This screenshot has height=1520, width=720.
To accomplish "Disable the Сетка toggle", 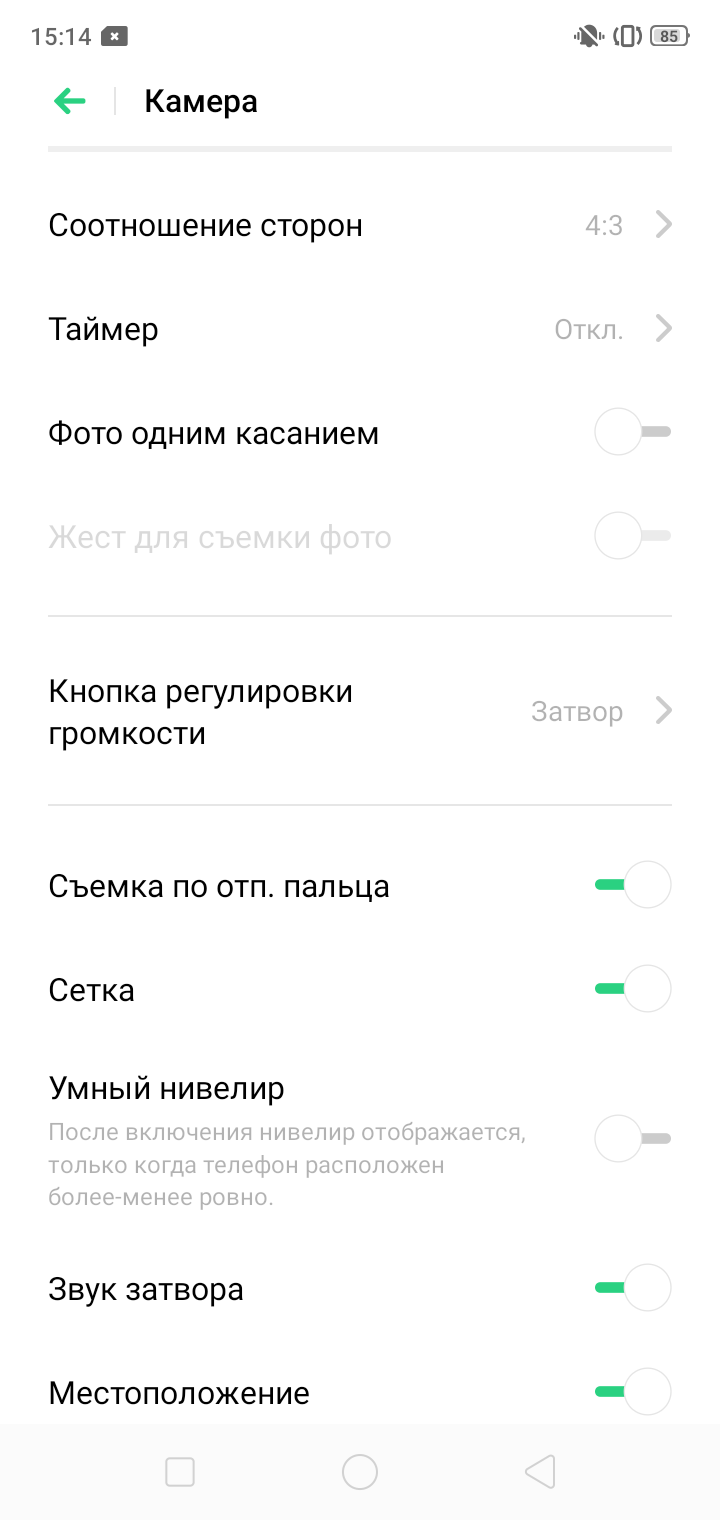I will click(632, 990).
